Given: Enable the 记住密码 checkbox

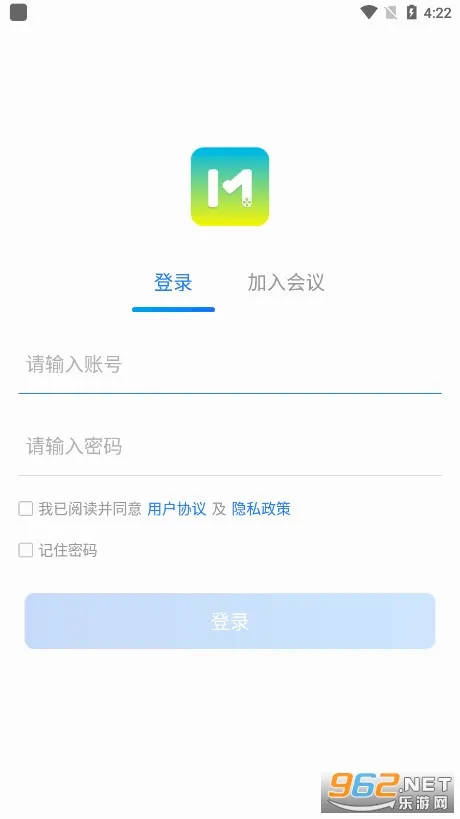Looking at the screenshot, I should [x=26, y=550].
